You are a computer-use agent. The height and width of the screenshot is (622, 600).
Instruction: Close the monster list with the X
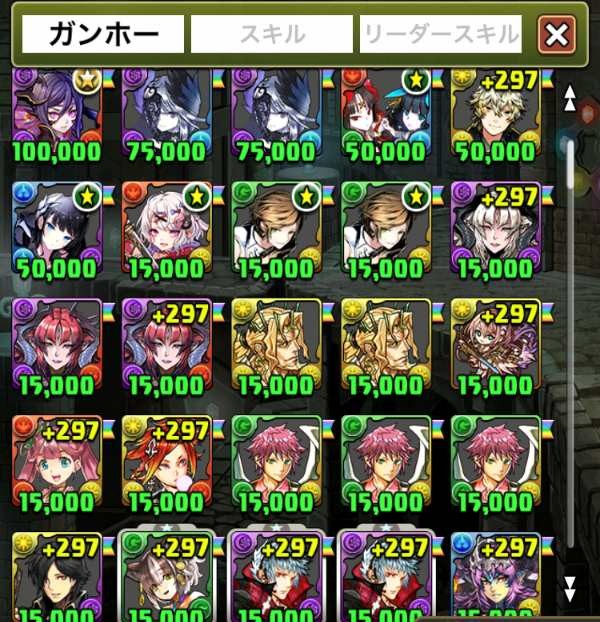[556, 36]
